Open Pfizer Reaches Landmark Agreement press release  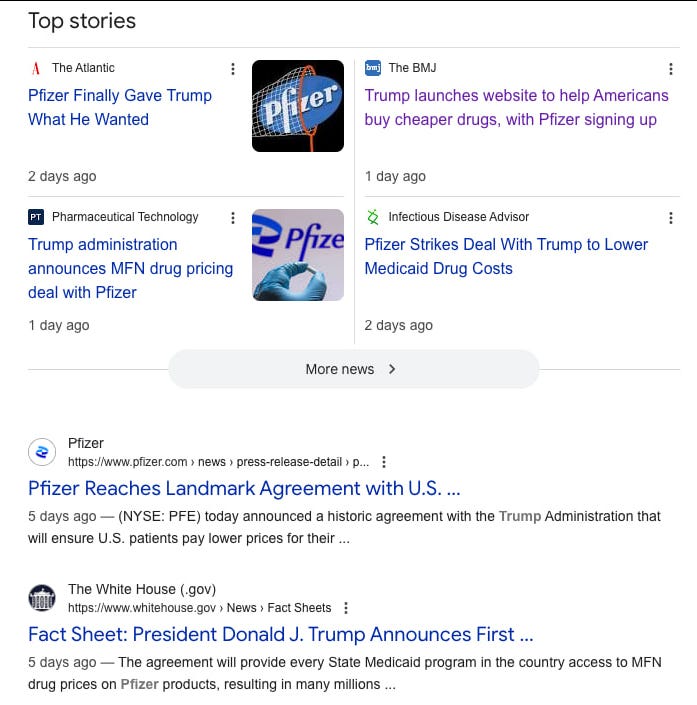244,488
